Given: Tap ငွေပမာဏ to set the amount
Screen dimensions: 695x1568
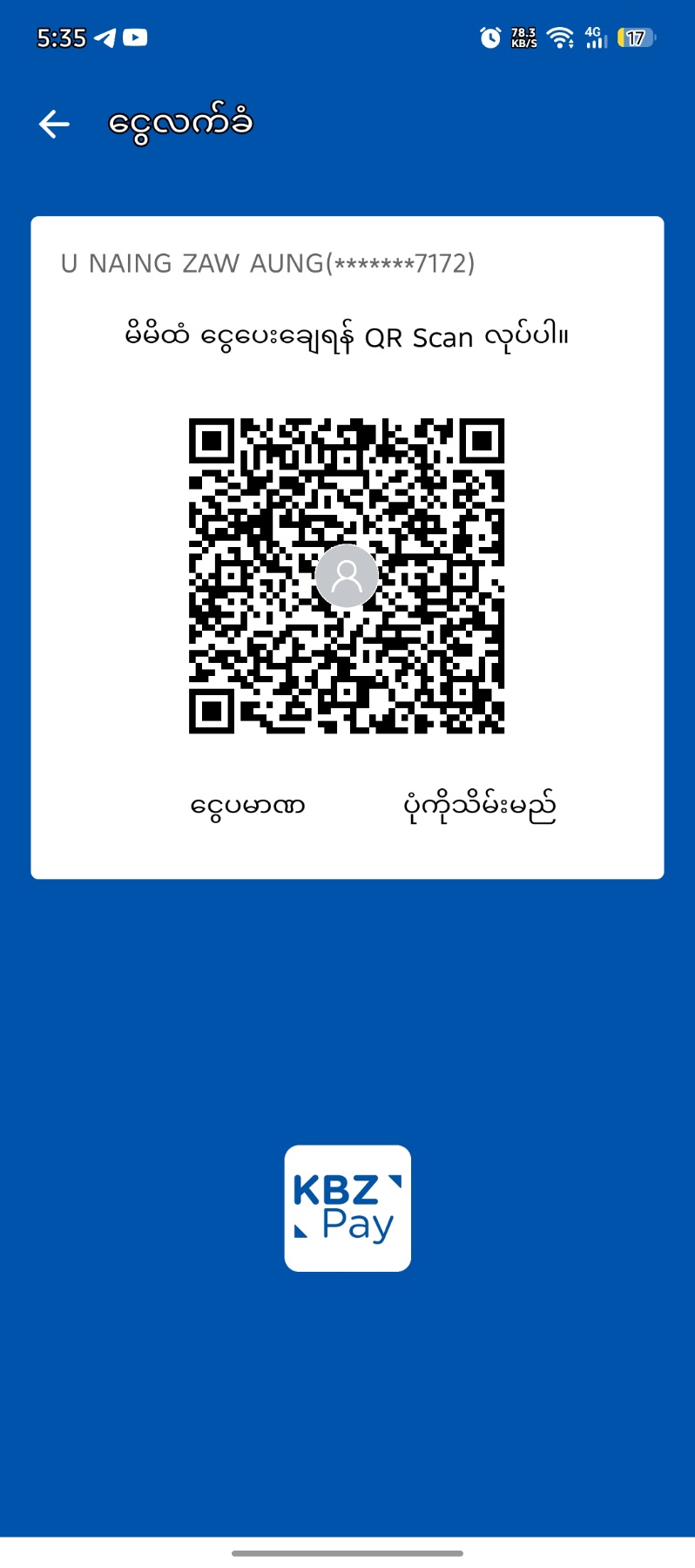Looking at the screenshot, I should point(247,807).
